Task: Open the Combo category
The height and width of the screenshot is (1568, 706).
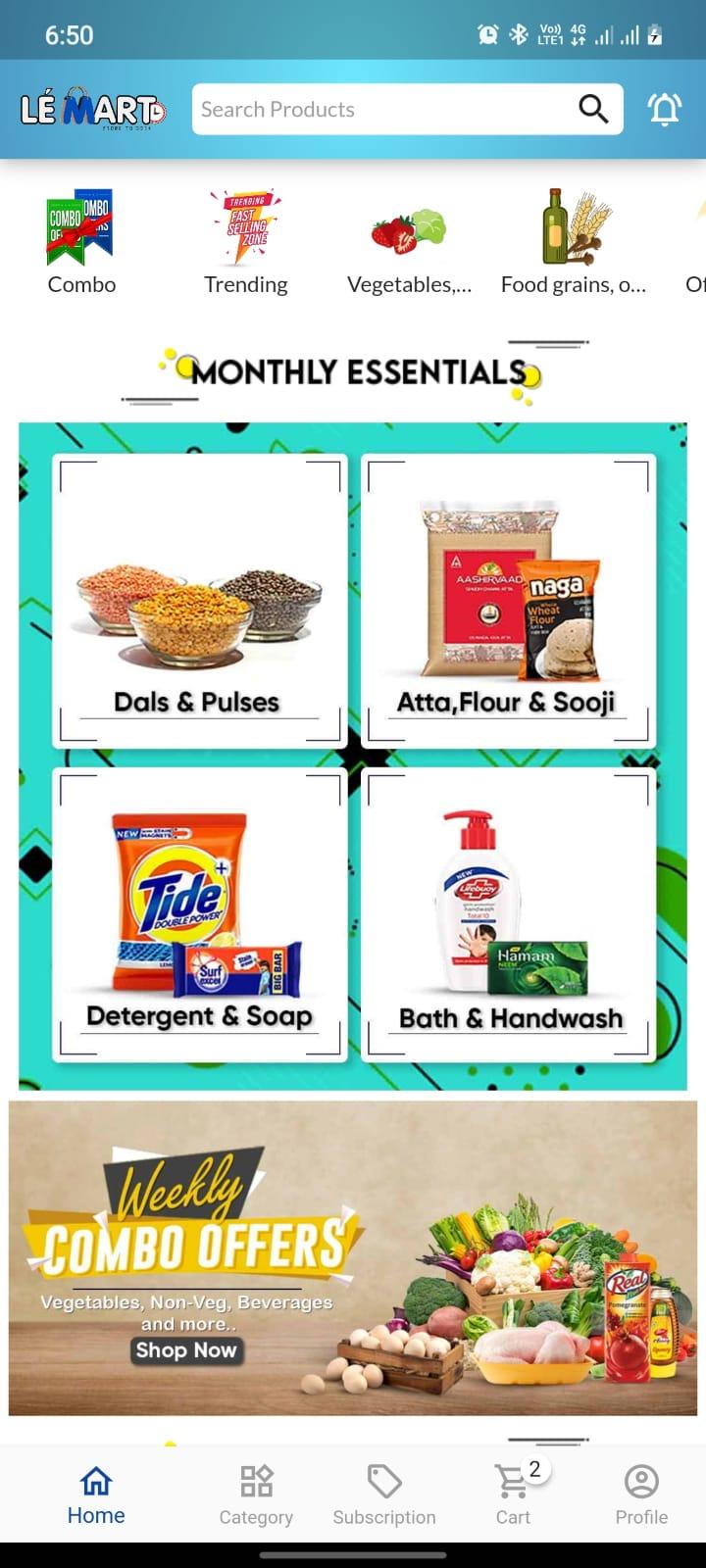Action: [x=81, y=242]
